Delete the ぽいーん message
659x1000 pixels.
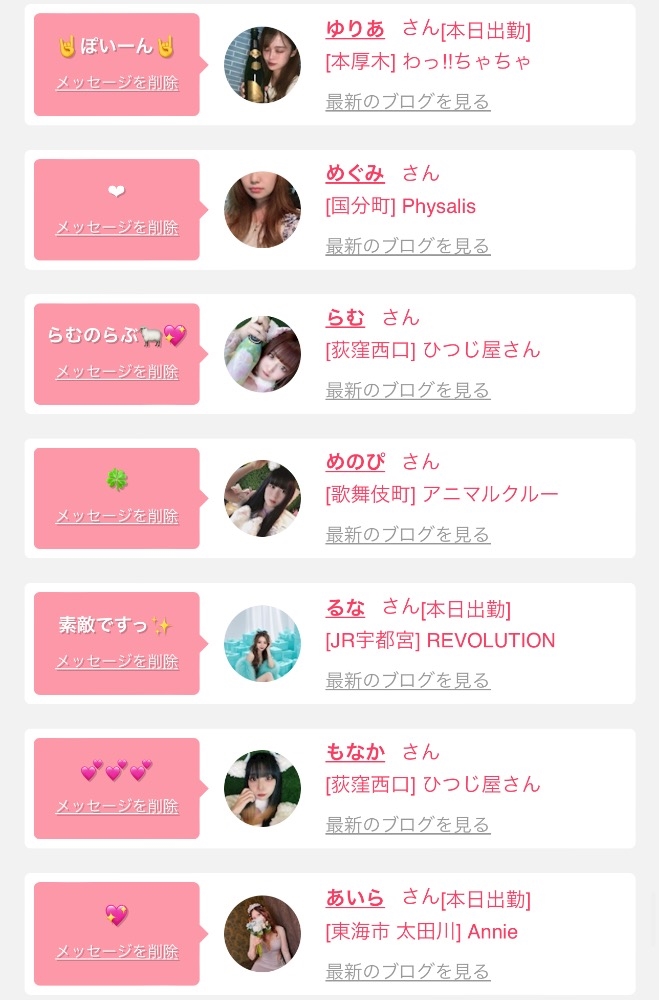[x=117, y=83]
